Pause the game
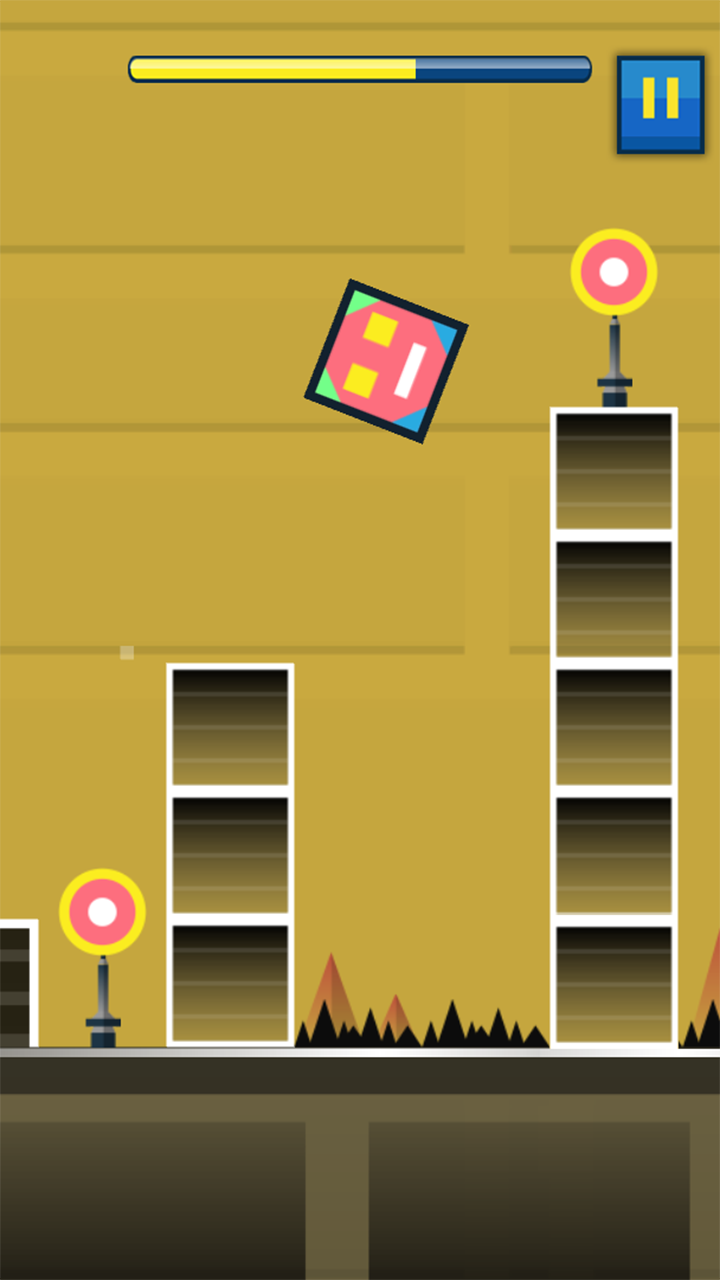This screenshot has width=720, height=1280. (660, 104)
